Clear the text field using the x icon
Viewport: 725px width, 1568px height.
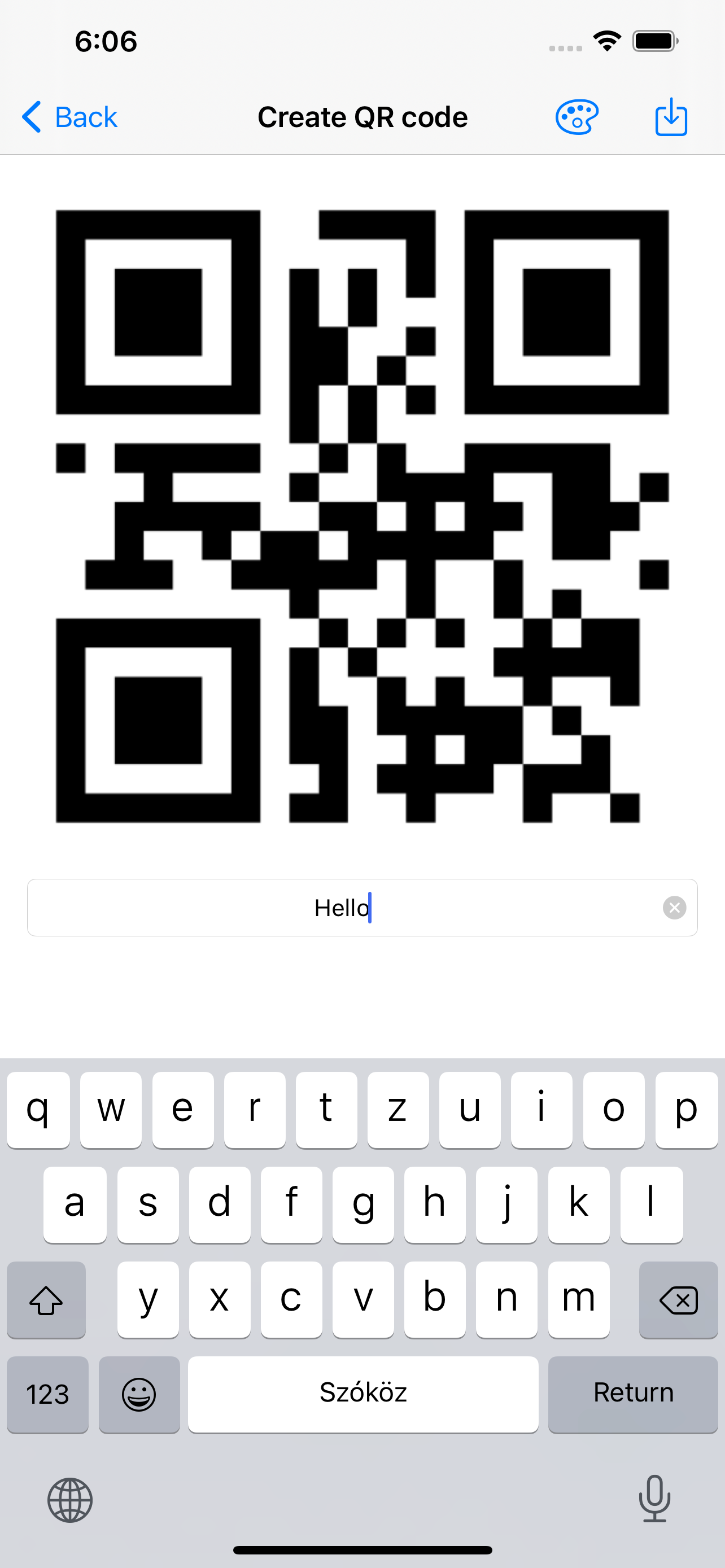pos(674,908)
